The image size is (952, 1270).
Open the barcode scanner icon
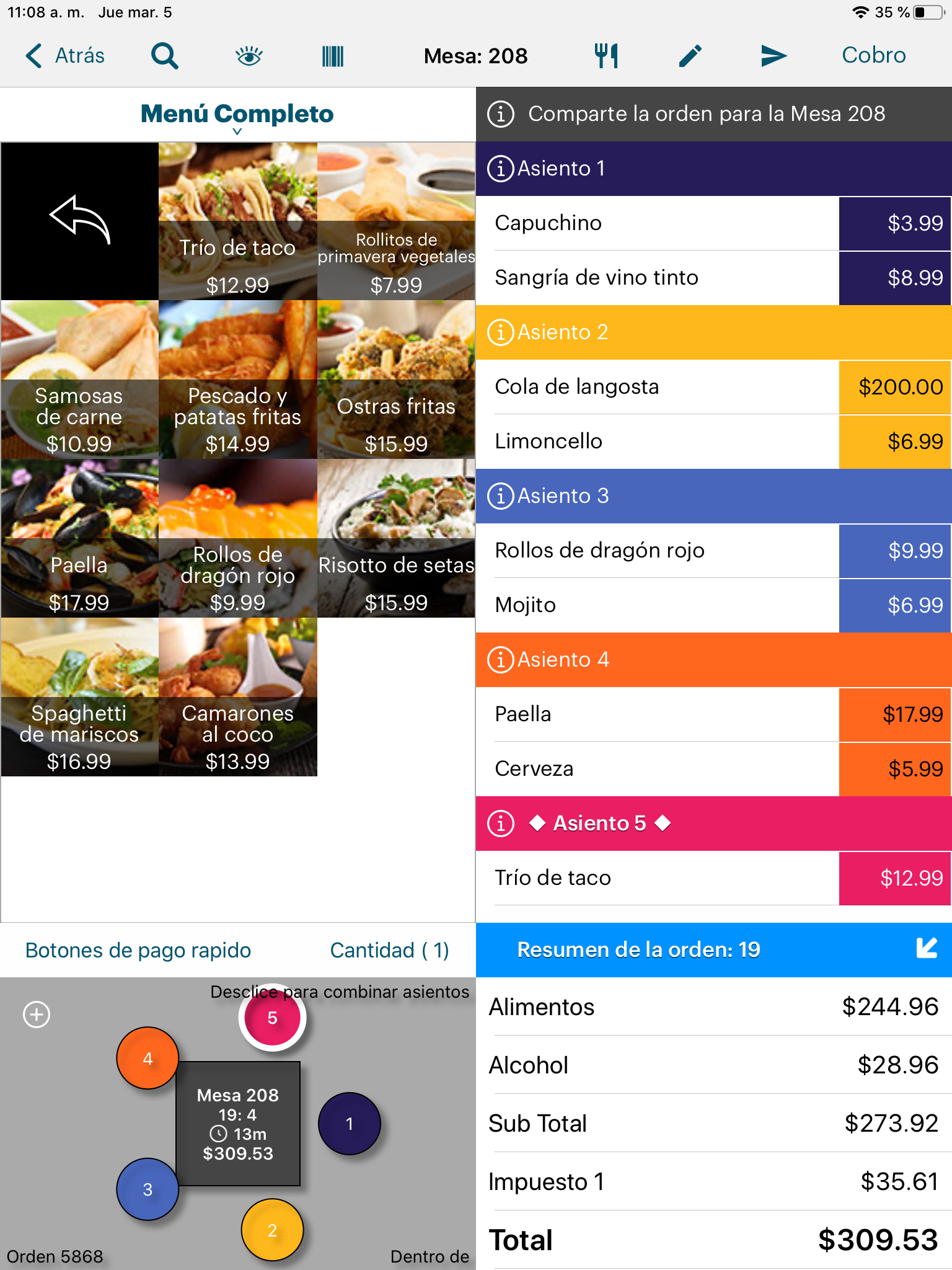tap(333, 56)
